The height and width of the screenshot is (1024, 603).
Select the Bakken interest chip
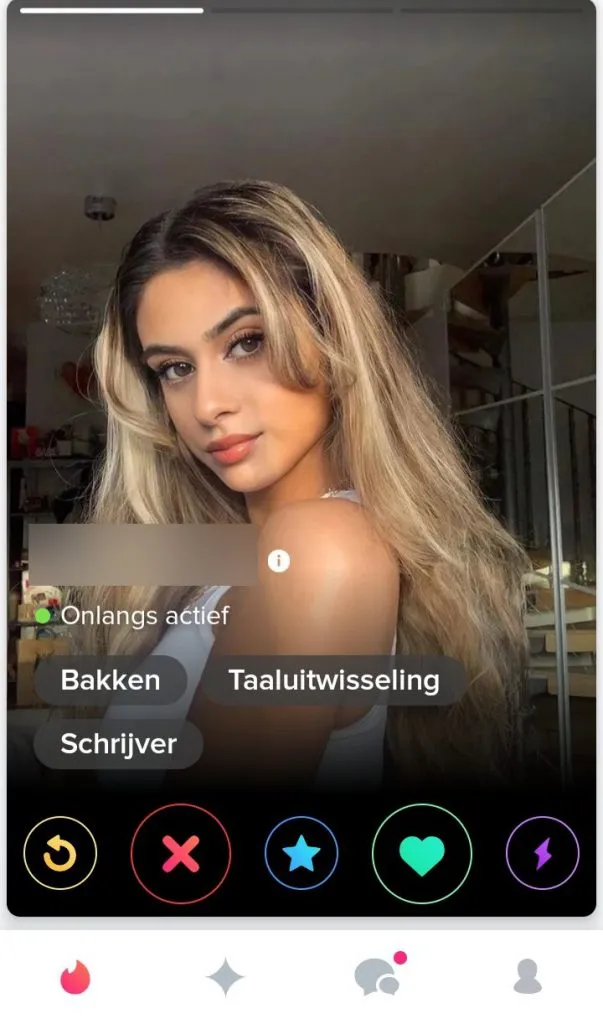[110, 681]
